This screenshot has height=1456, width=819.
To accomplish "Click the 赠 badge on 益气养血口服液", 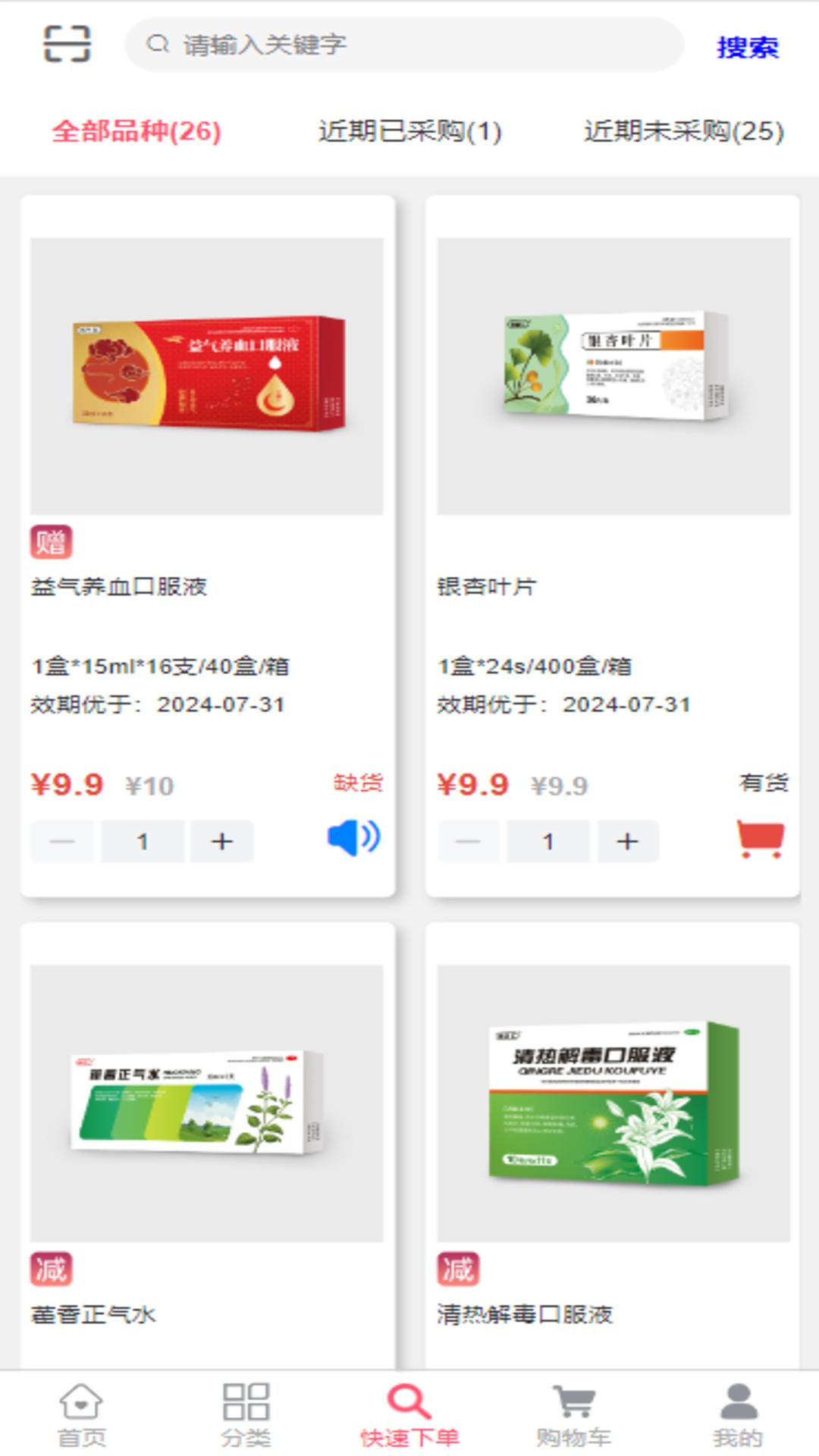I will point(52,540).
